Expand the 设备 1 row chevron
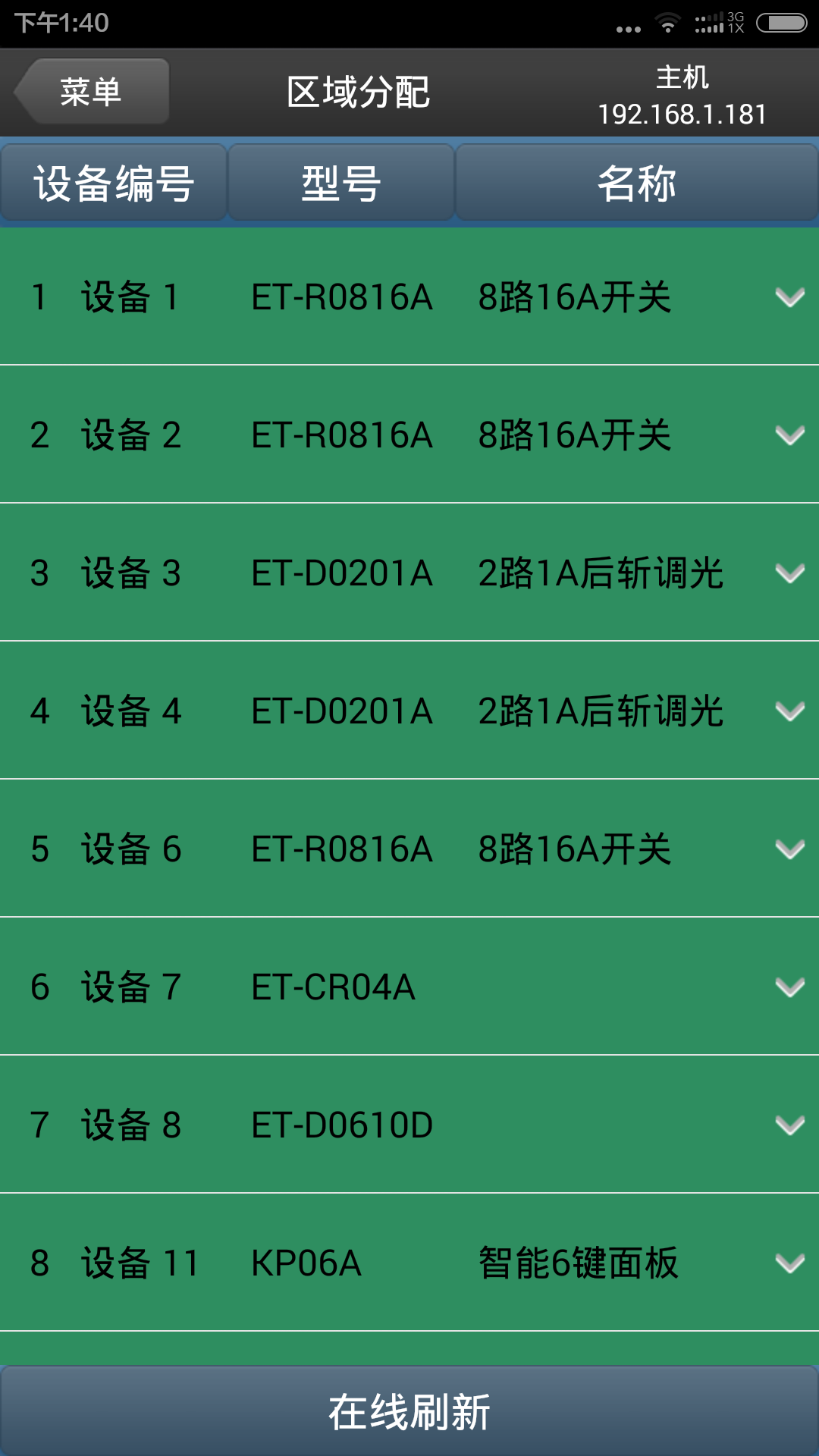This screenshot has height=1456, width=819. tap(790, 297)
